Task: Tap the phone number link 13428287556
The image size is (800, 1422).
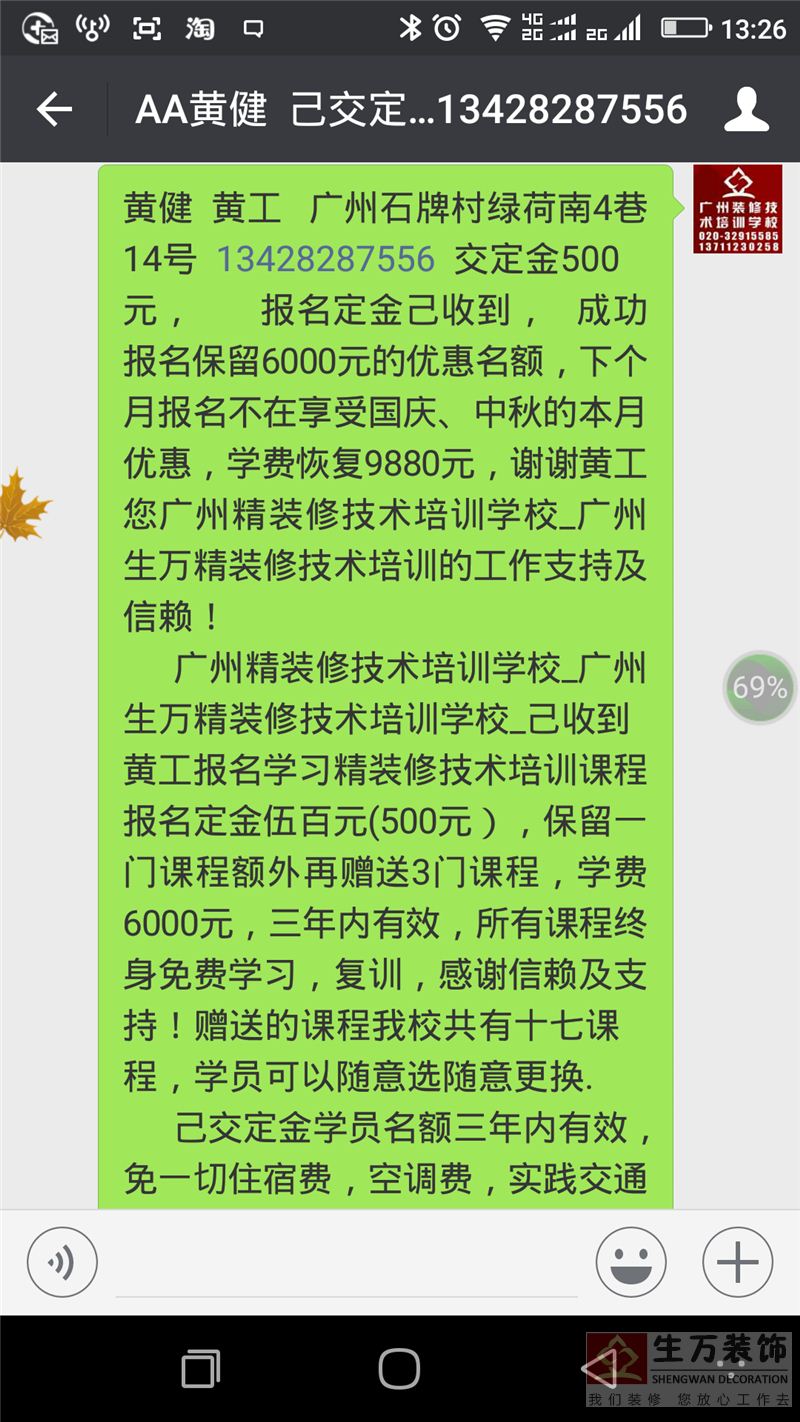Action: click(326, 259)
